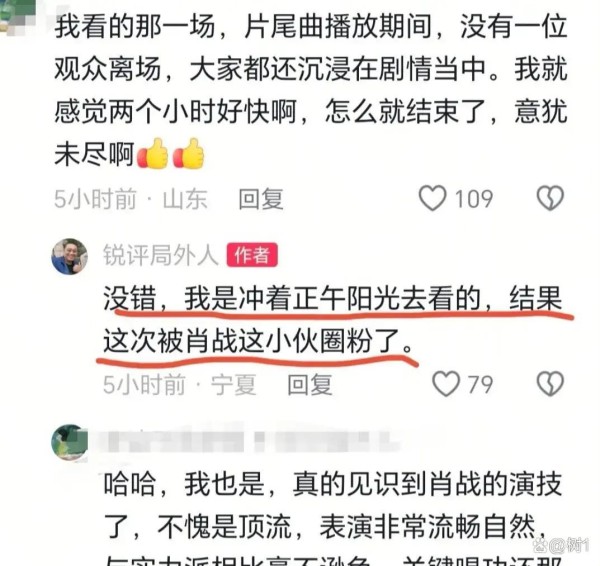This screenshot has height=566, width=600.
Task: Dislike the comment from 山东
Action: point(550,198)
